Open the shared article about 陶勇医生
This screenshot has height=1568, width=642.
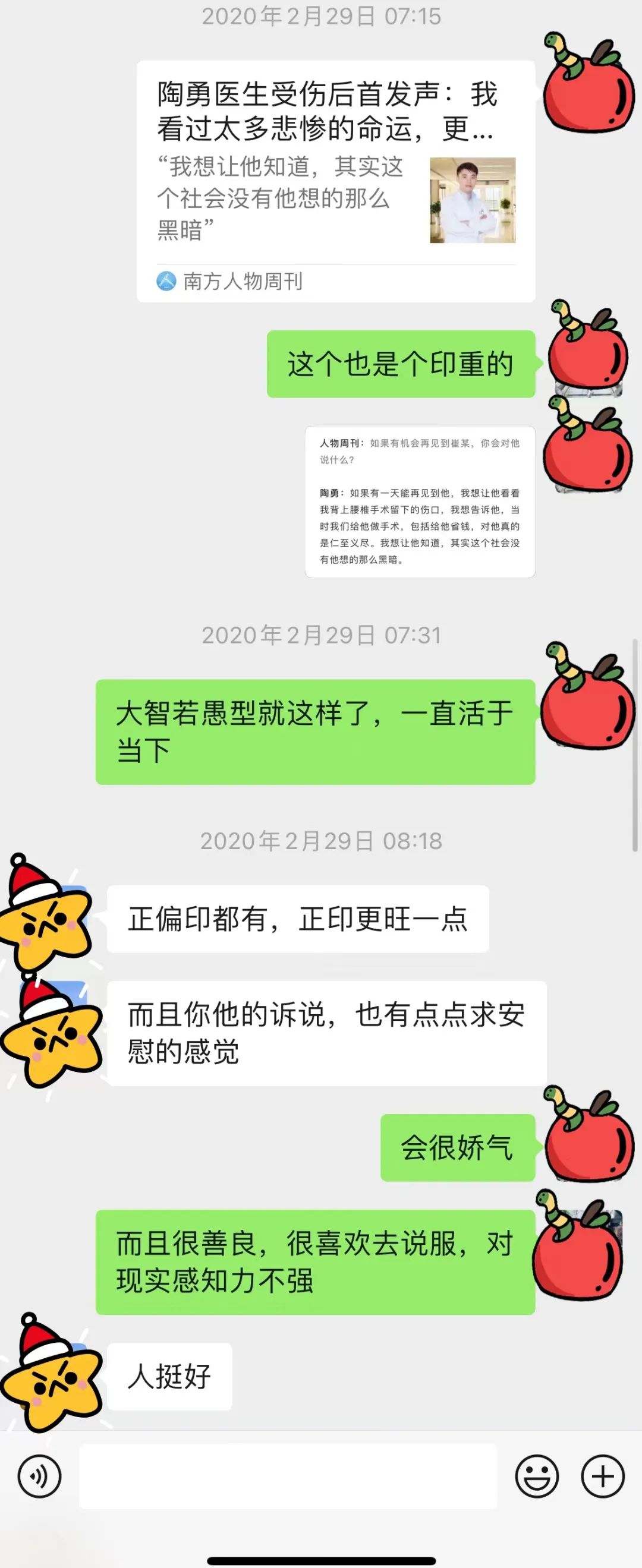(335, 181)
